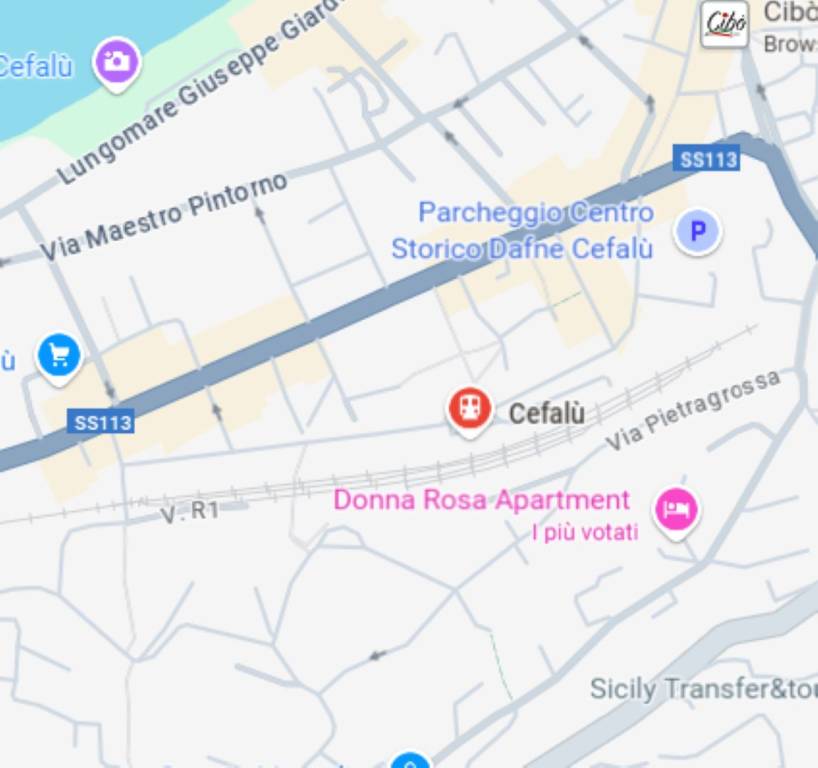Tap the purple camera attraction pin
This screenshot has width=818, height=768.
[x=118, y=62]
